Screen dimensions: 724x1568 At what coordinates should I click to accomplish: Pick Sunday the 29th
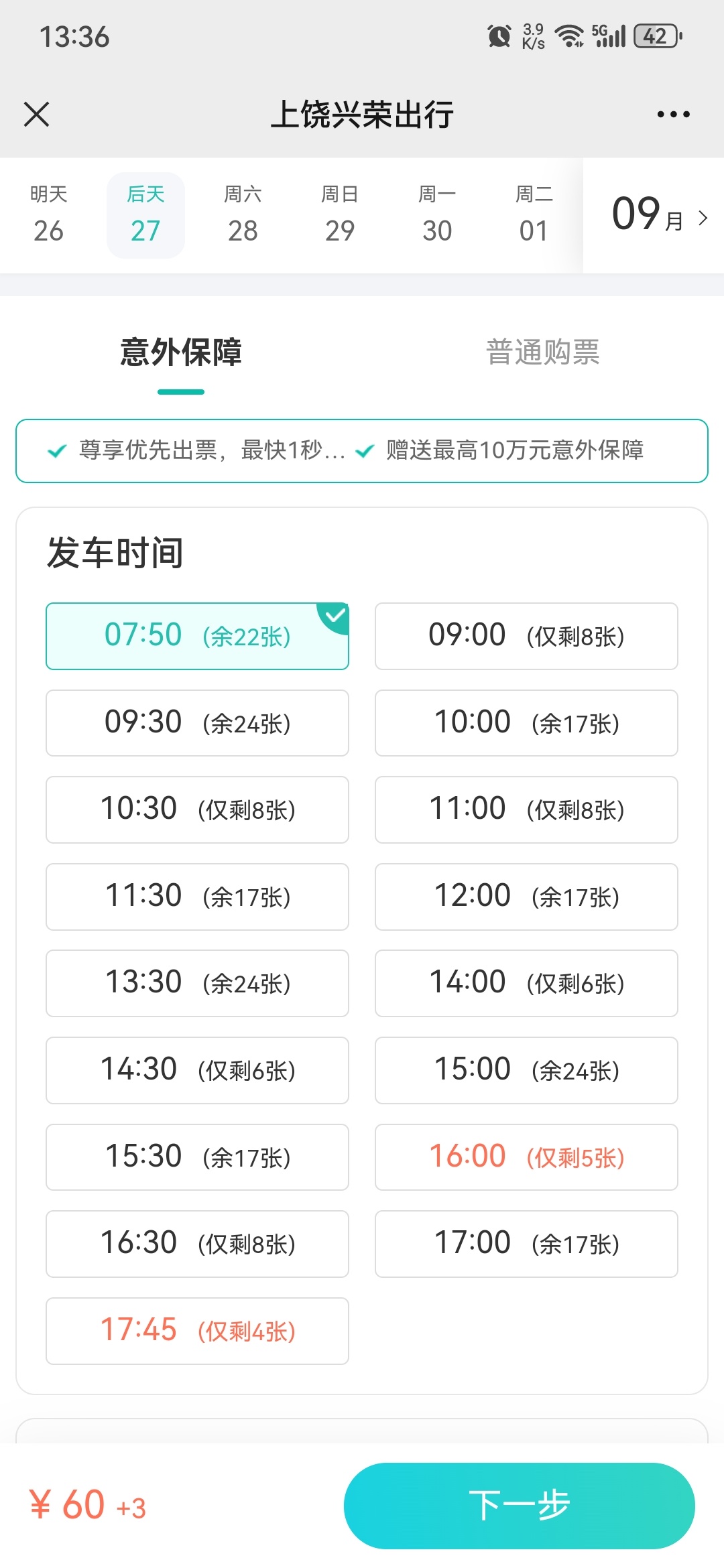tap(340, 215)
